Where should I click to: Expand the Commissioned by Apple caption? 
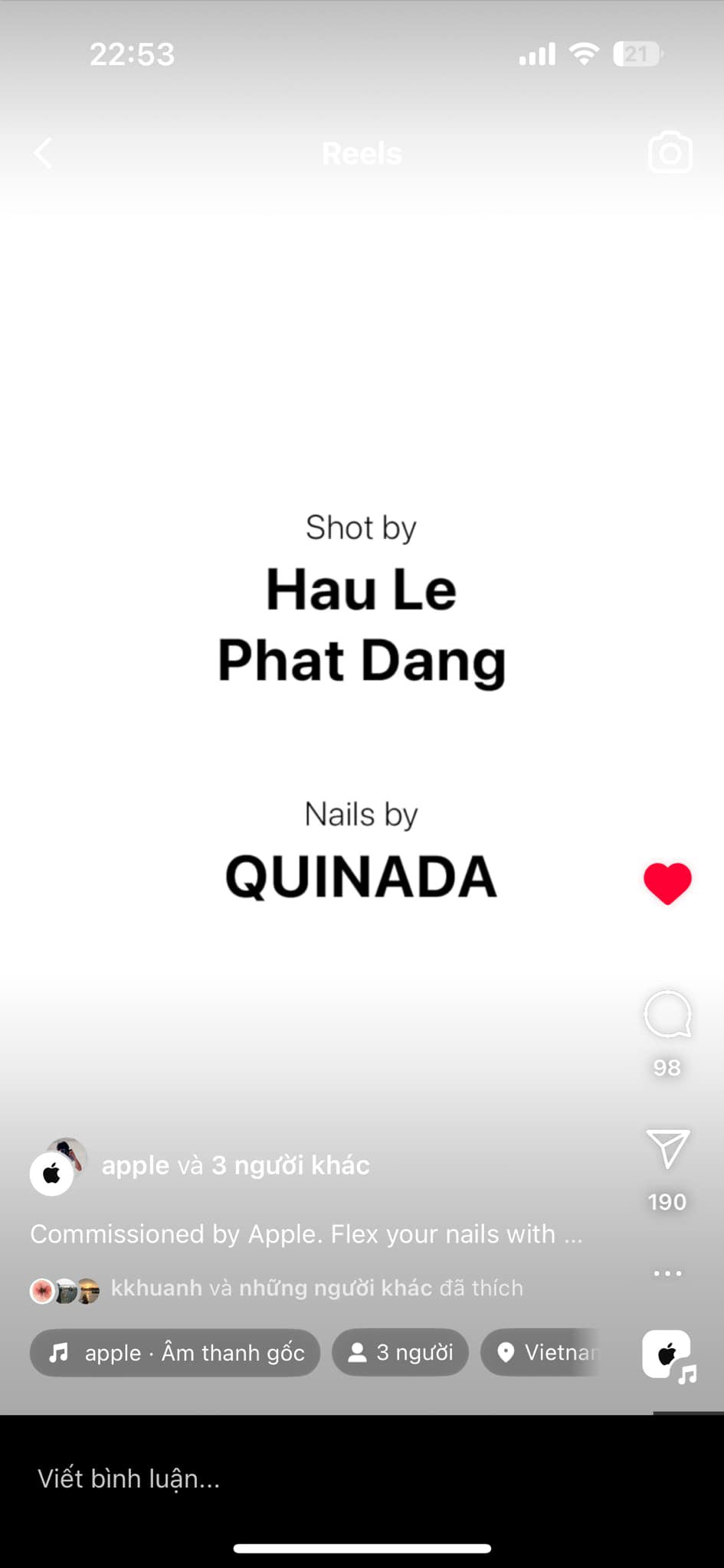[306, 1234]
